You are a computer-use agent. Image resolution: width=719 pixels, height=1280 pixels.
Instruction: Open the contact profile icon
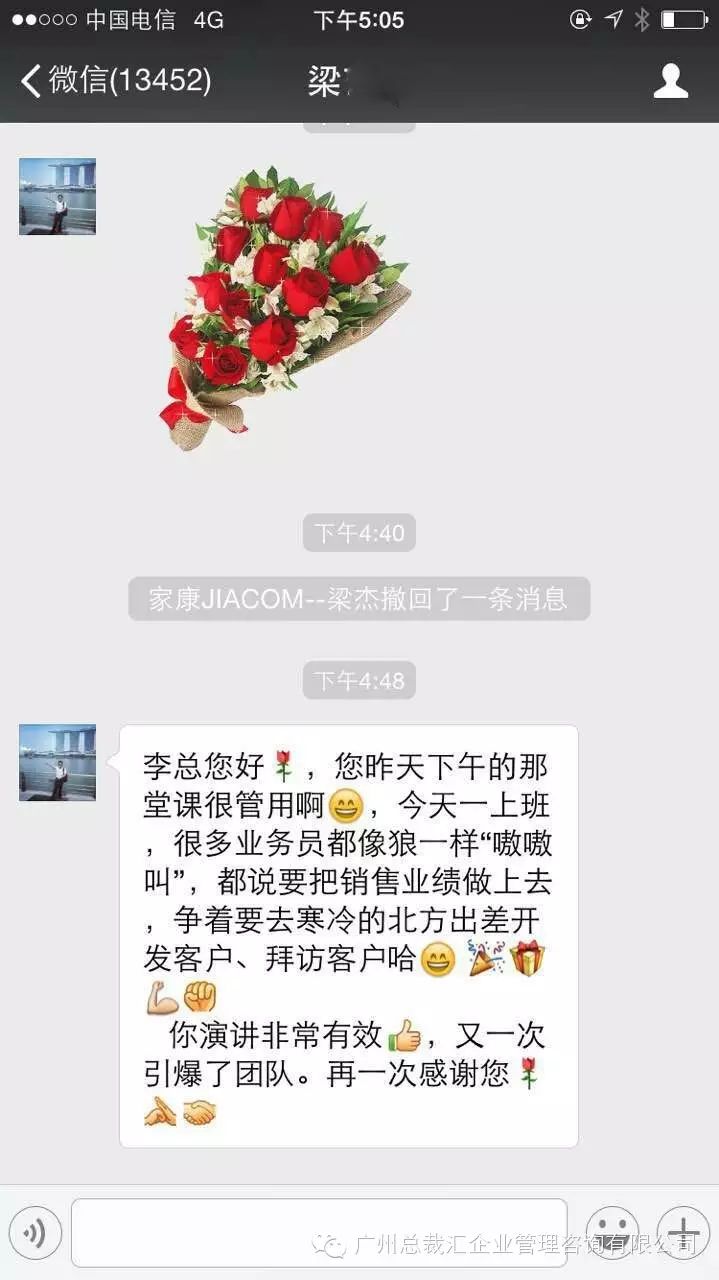pyautogui.click(x=671, y=81)
